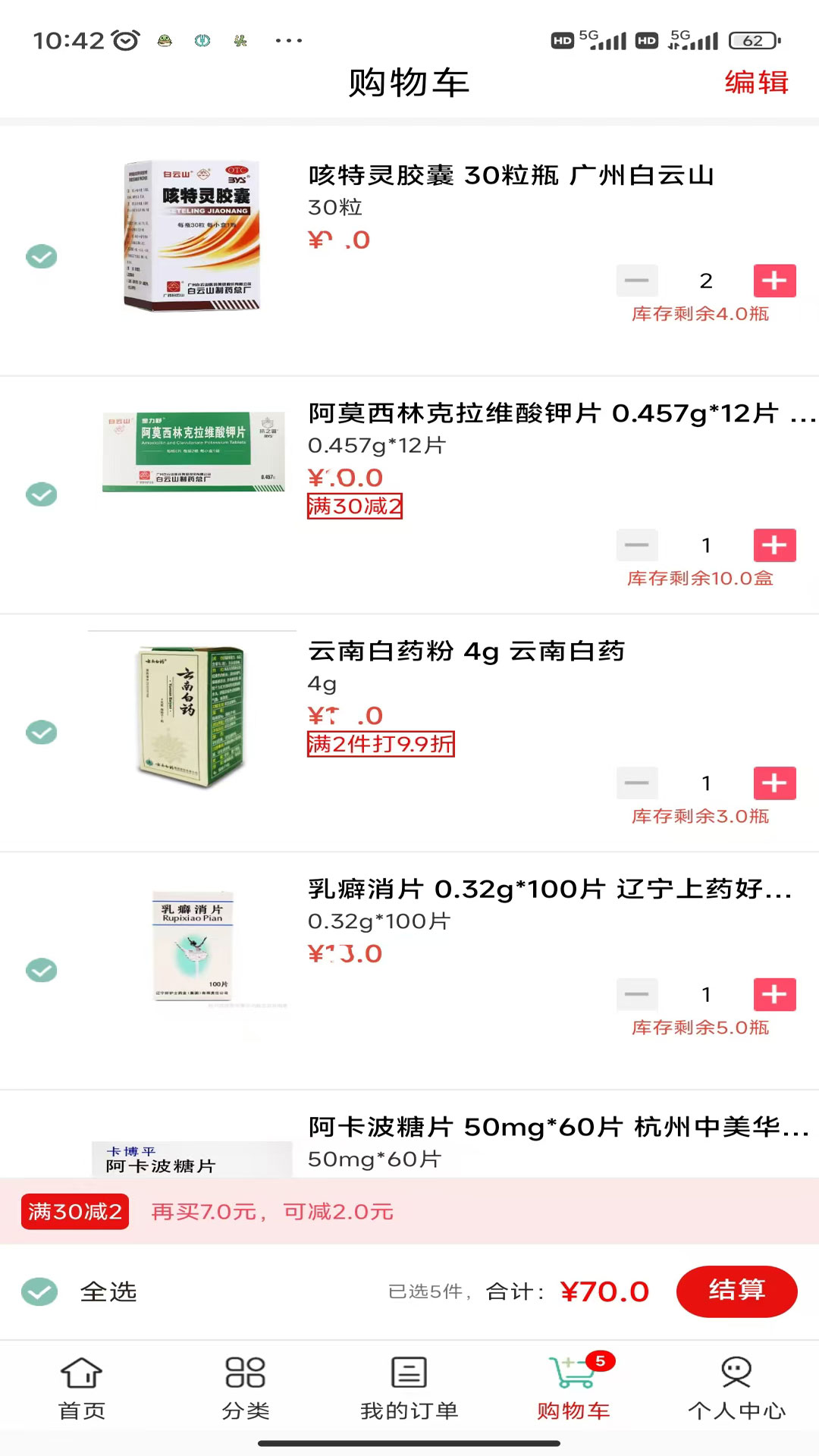819x1456 pixels.
Task: Deselect the 阿莫西林克拉维酸钾片 item
Action: click(x=42, y=494)
